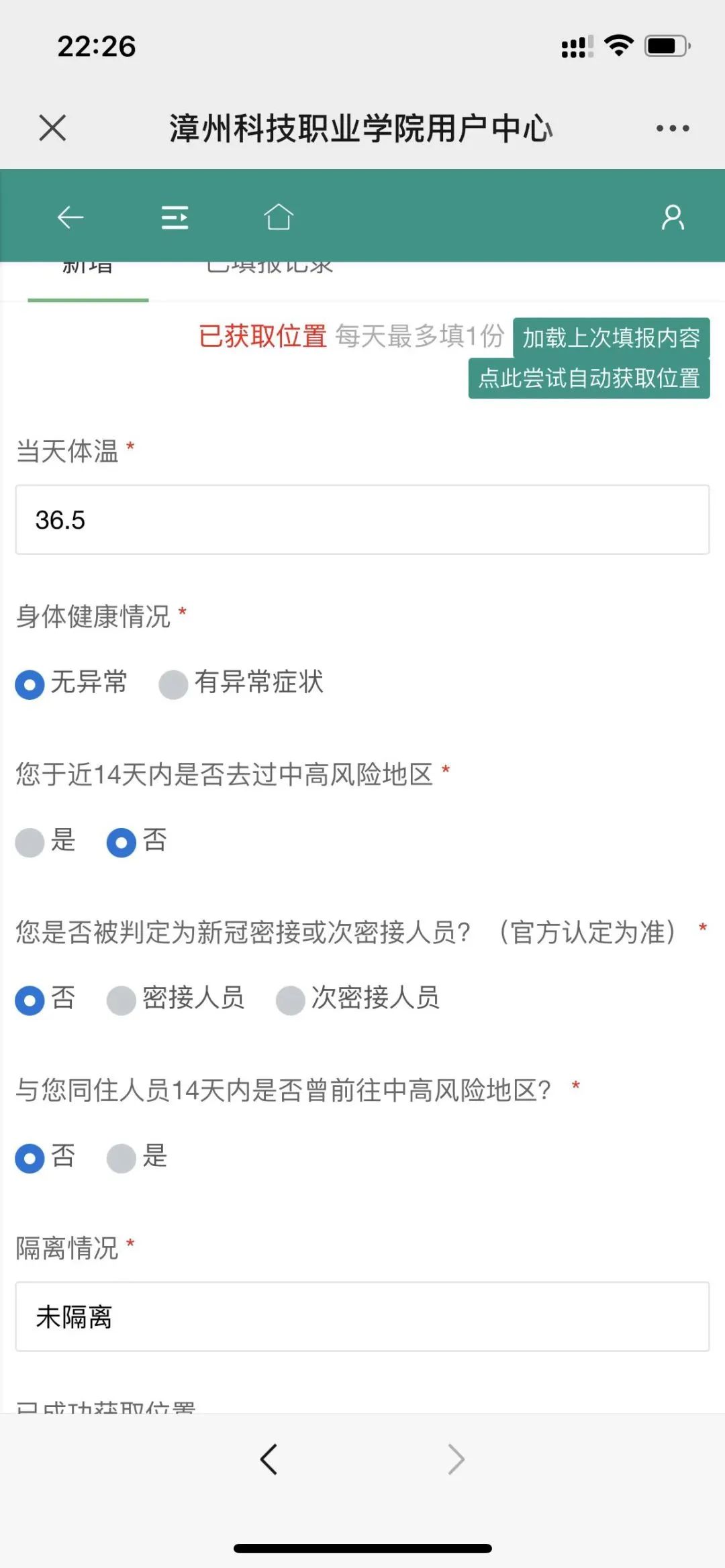Tap 点此尝试自动获取位置 button
This screenshot has height=1568, width=725.
589,378
